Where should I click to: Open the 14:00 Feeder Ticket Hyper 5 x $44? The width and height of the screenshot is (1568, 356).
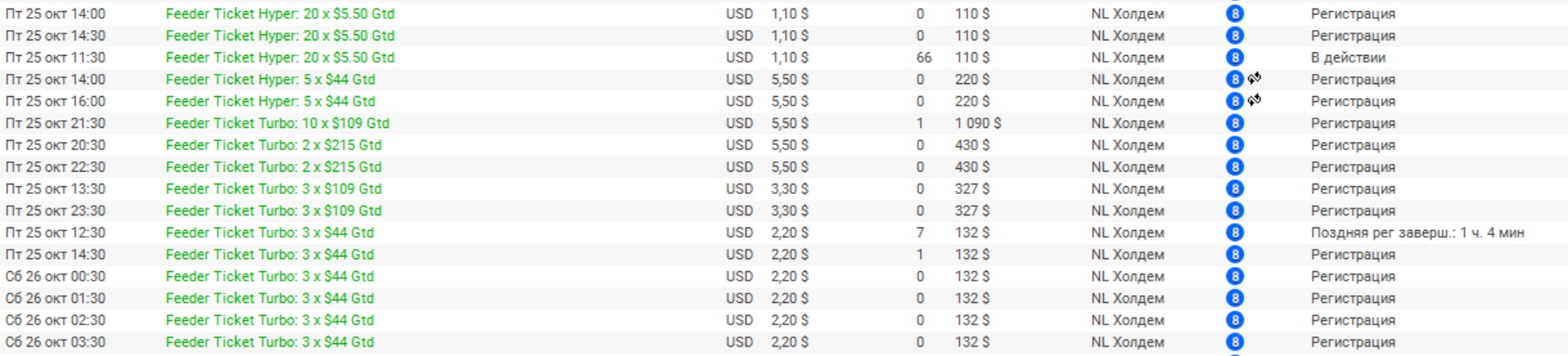[x=270, y=80]
